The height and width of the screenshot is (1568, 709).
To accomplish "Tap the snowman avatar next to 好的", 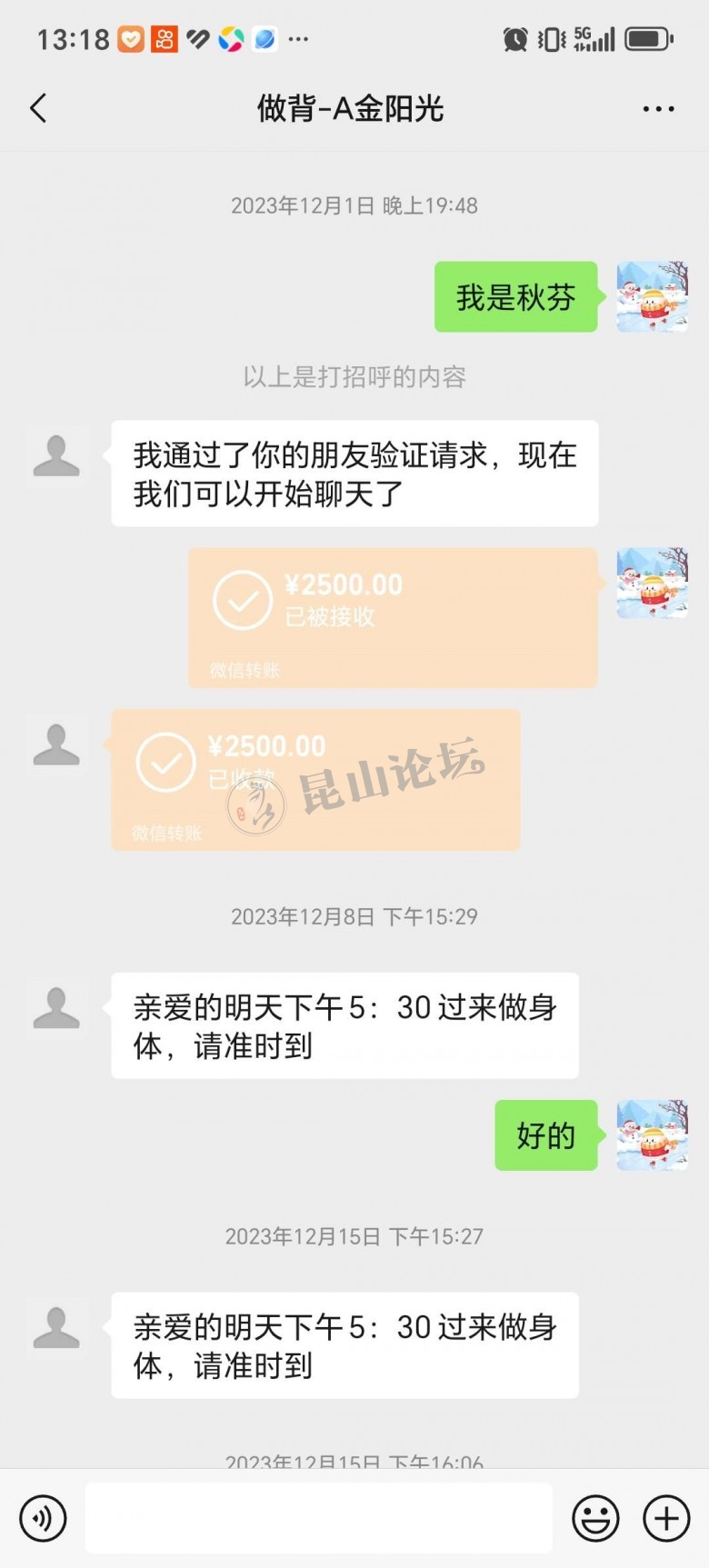I will pyautogui.click(x=652, y=1135).
